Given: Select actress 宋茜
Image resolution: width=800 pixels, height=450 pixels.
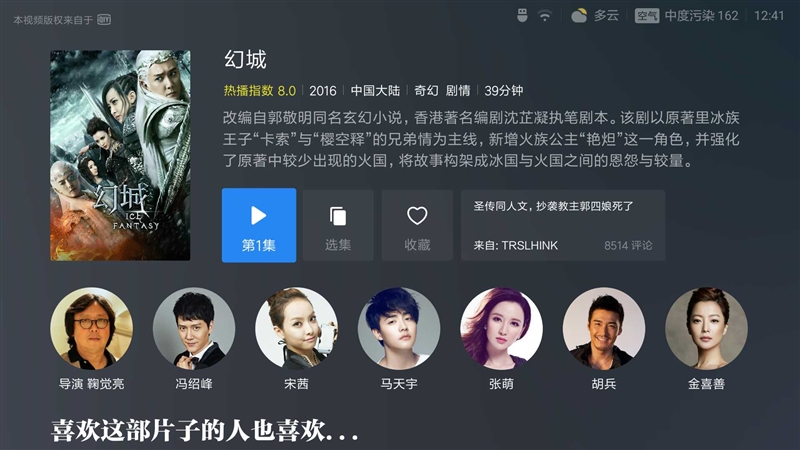Looking at the screenshot, I should click(x=296, y=329).
